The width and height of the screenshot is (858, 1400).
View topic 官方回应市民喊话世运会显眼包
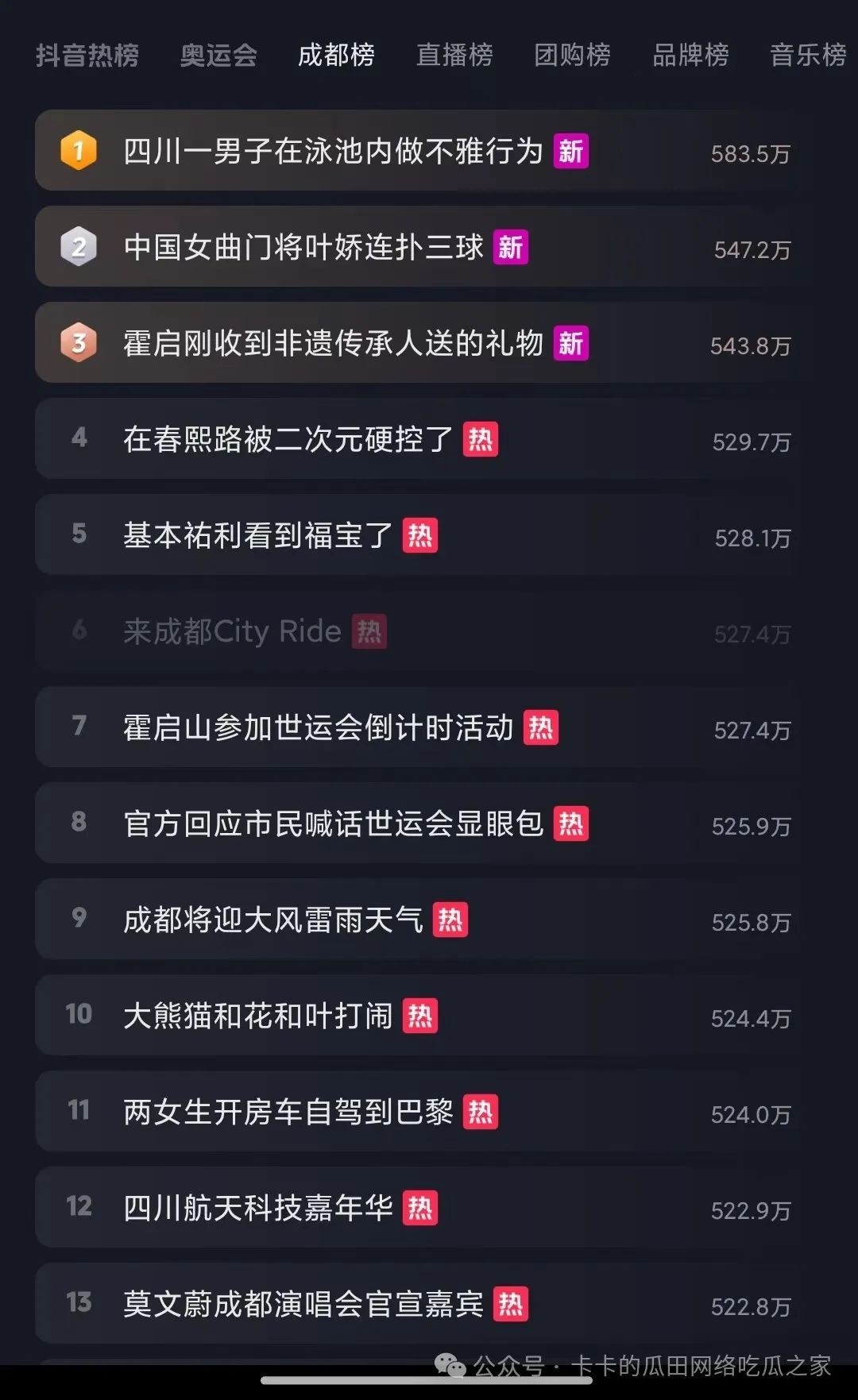click(334, 823)
